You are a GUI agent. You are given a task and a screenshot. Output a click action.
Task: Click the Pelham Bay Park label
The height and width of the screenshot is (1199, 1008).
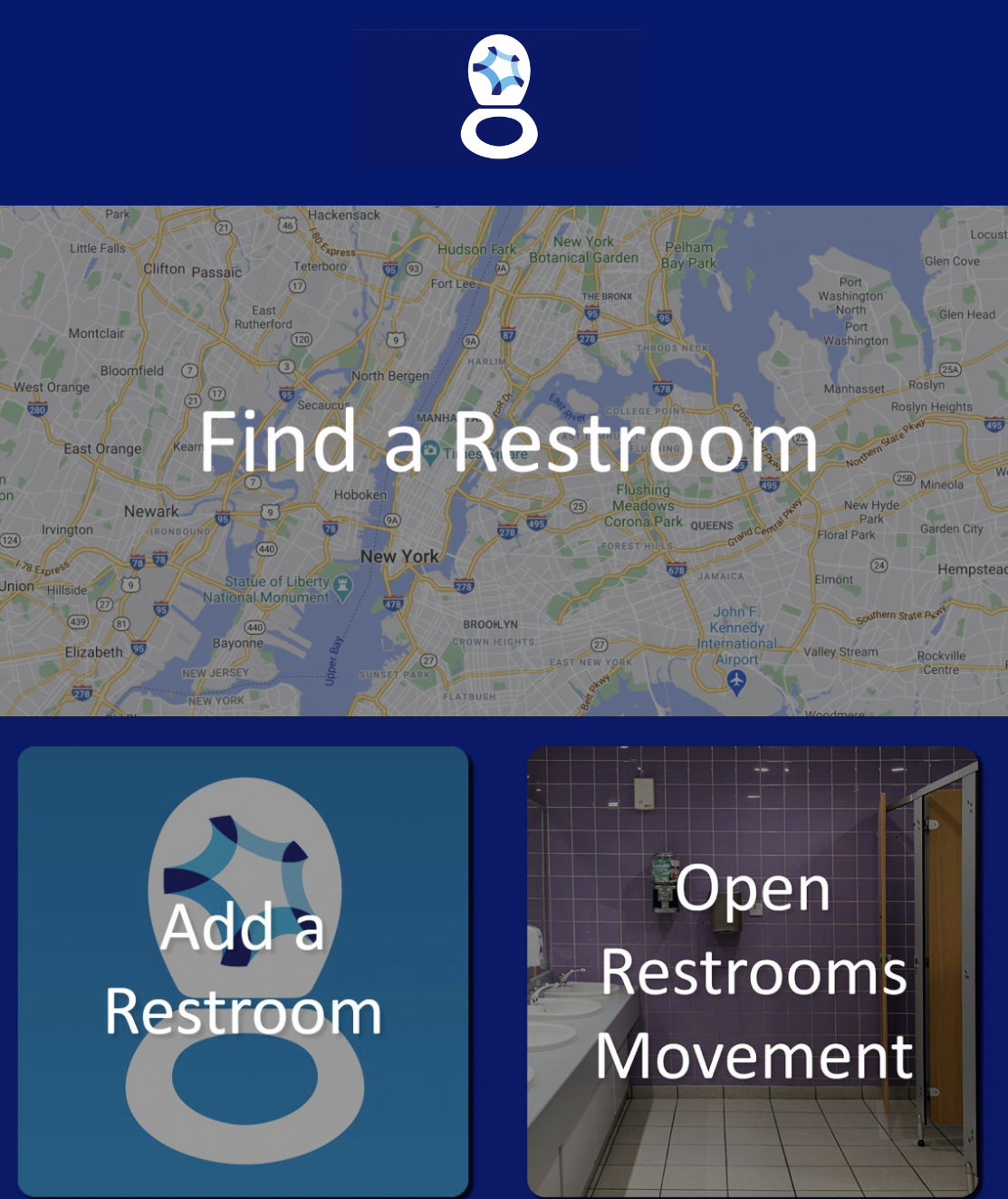pyautogui.click(x=689, y=254)
